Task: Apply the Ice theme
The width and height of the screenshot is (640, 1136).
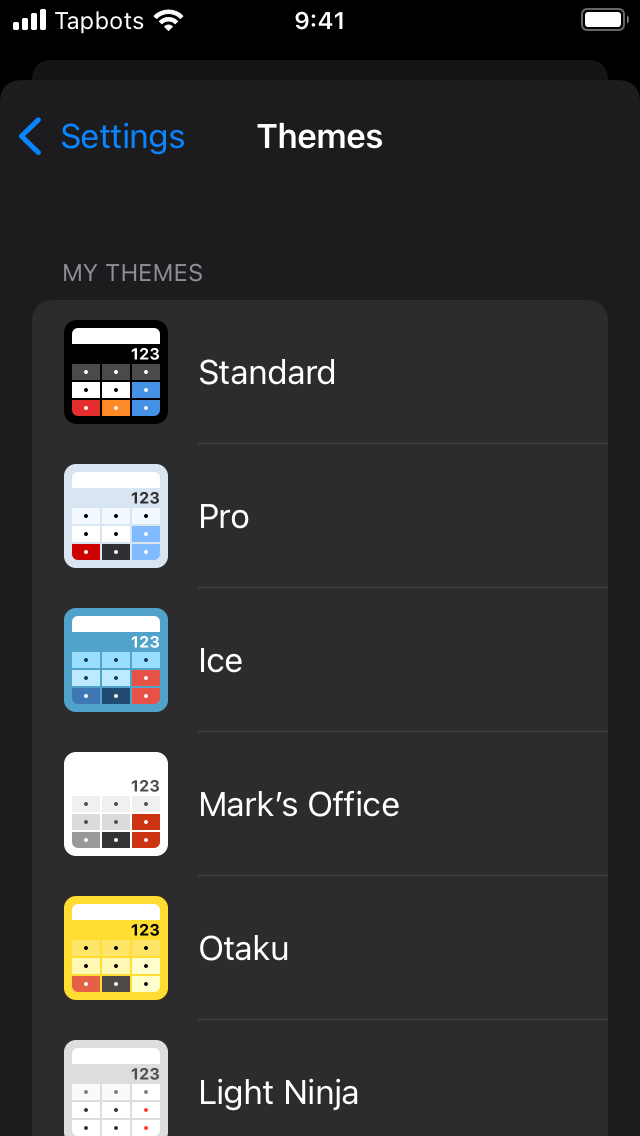Action: coord(320,660)
